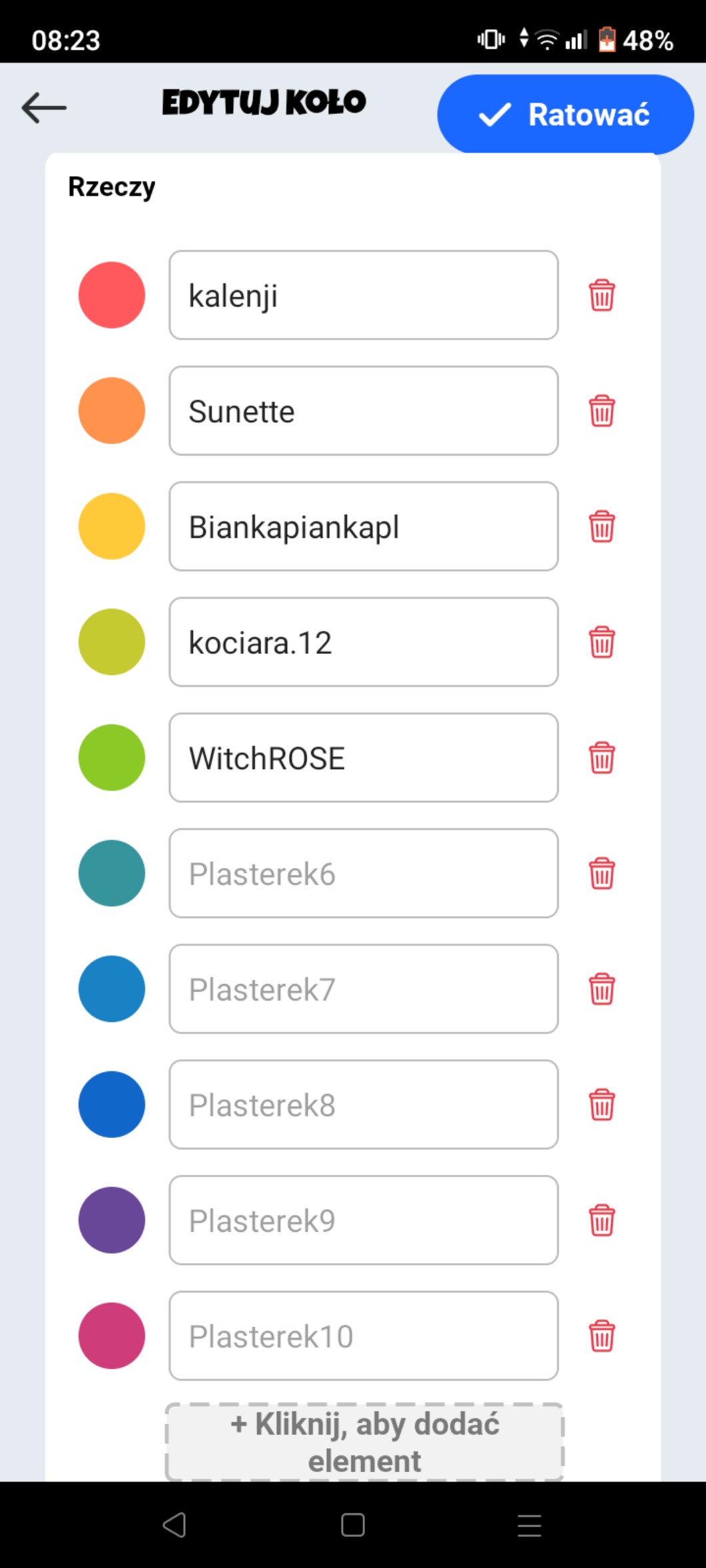The height and width of the screenshot is (1568, 706).
Task: Focus the Plasterek9 text field
Action: tap(363, 1220)
